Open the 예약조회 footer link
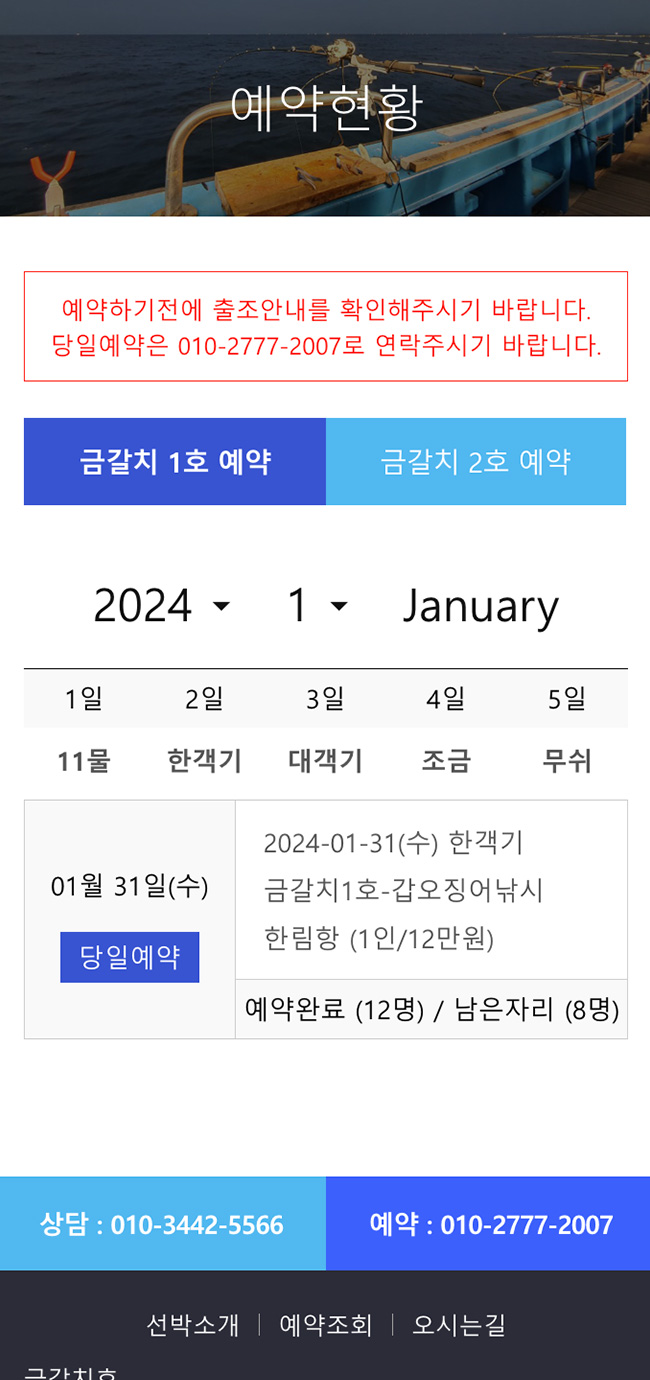The image size is (650, 1380). (326, 1325)
